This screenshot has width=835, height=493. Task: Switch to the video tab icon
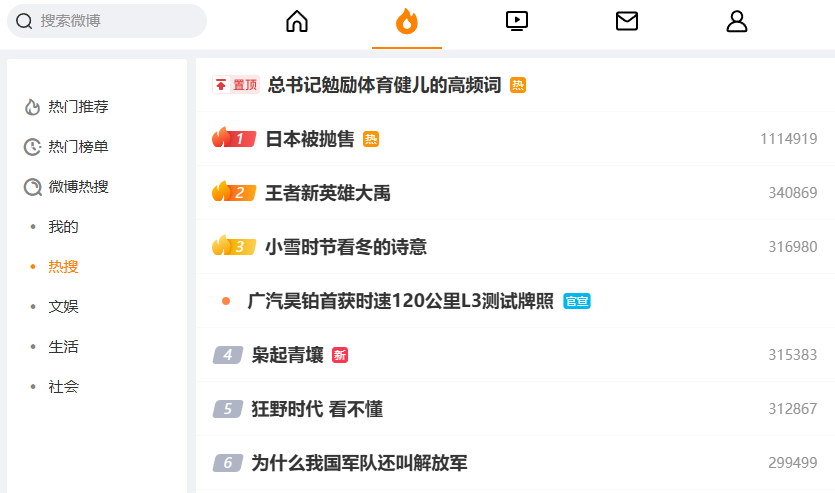point(517,21)
